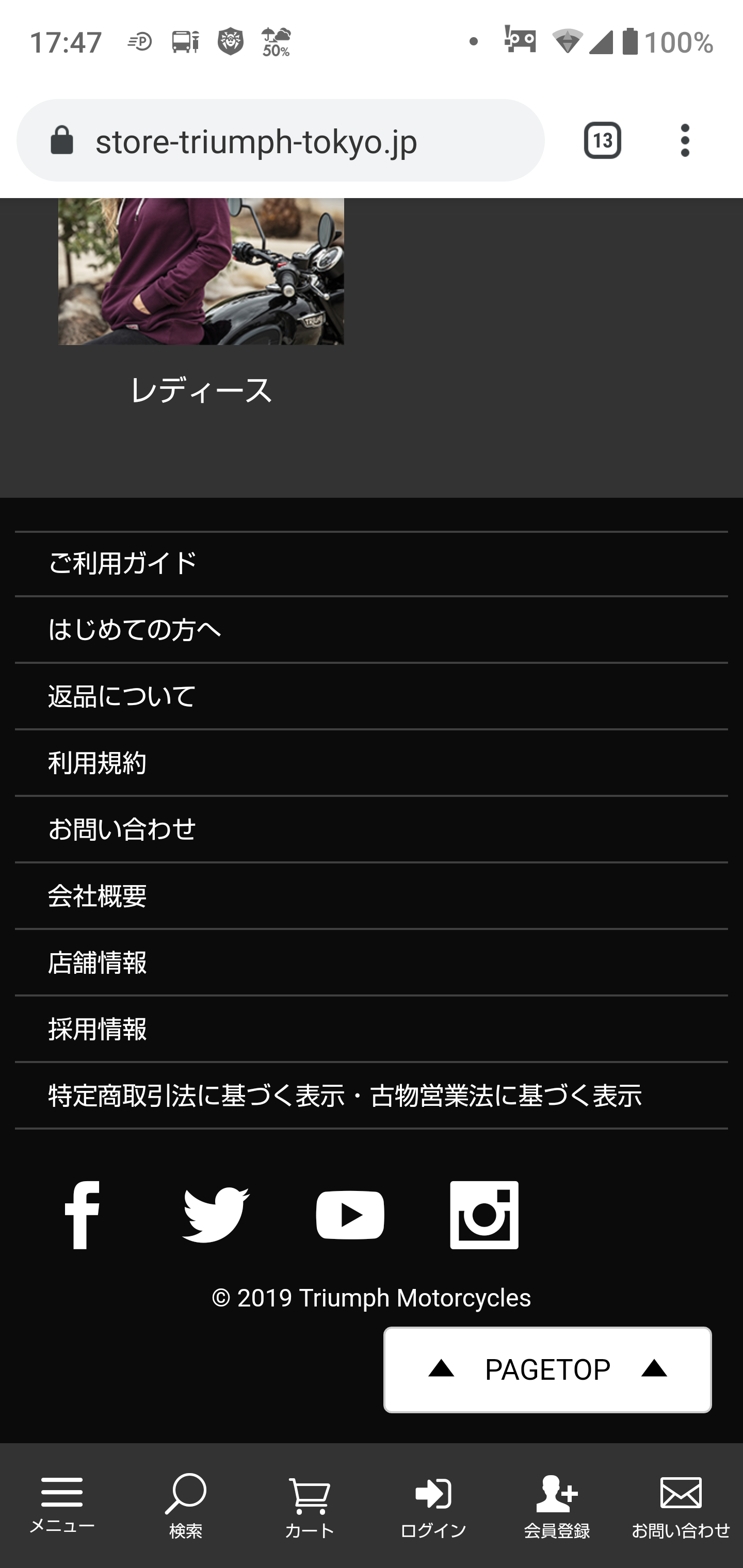Open Chrome's overflow menu
Viewport: 743px width, 1568px height.
tap(685, 141)
